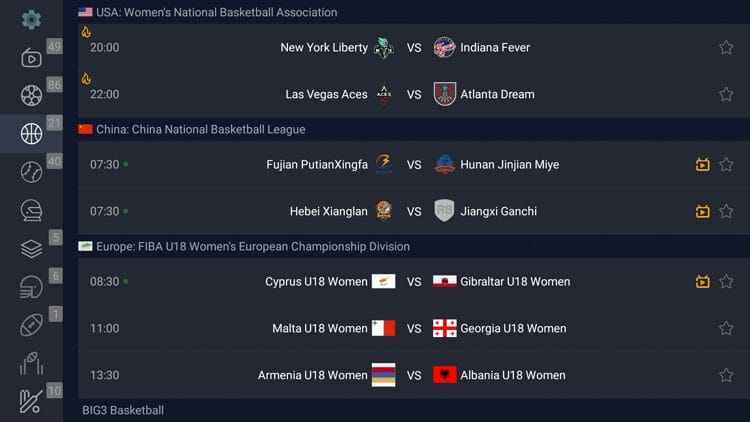Select the baseball sport category

point(31,172)
